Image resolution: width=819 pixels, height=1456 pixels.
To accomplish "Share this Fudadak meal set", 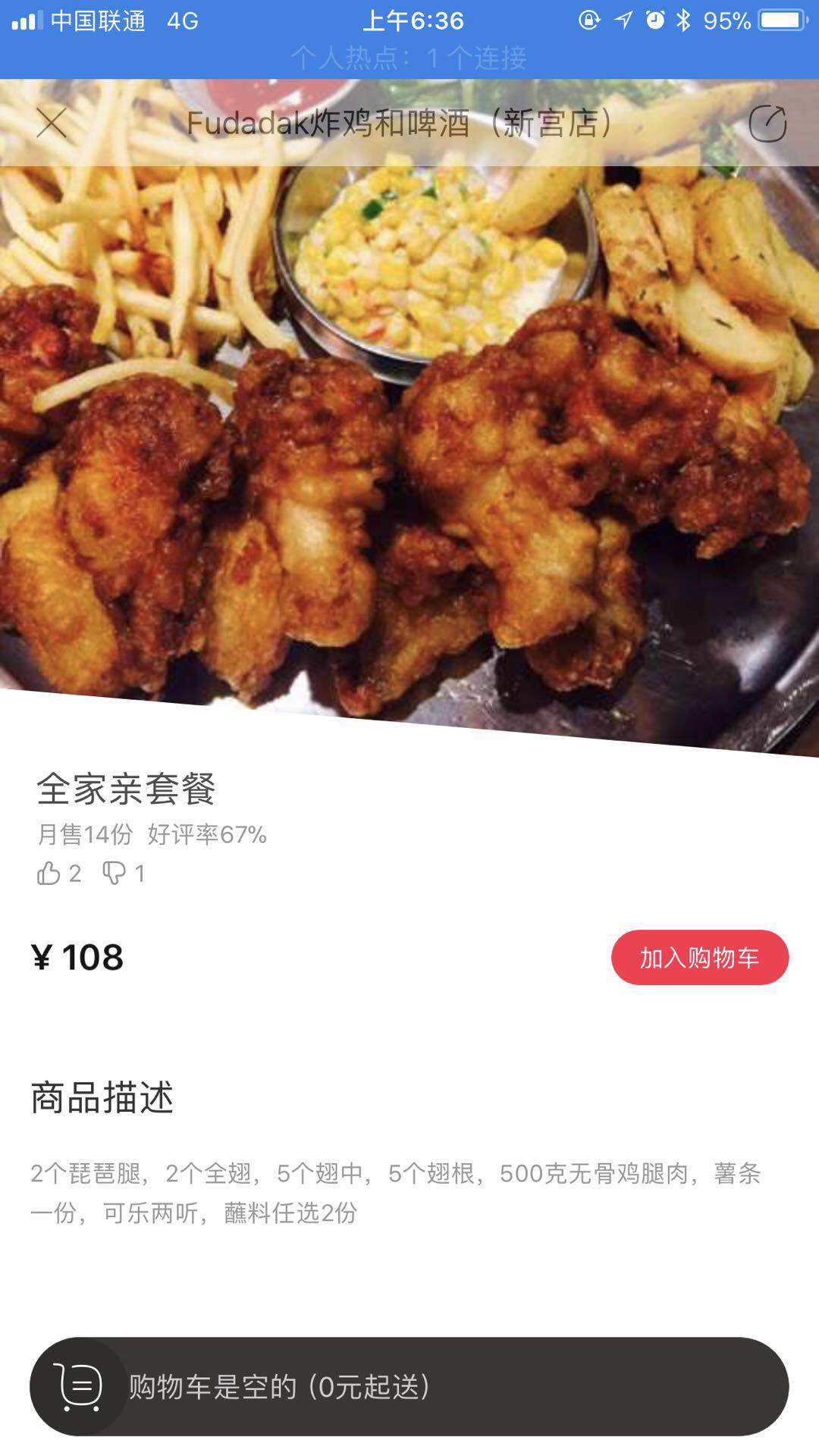I will tap(767, 124).
